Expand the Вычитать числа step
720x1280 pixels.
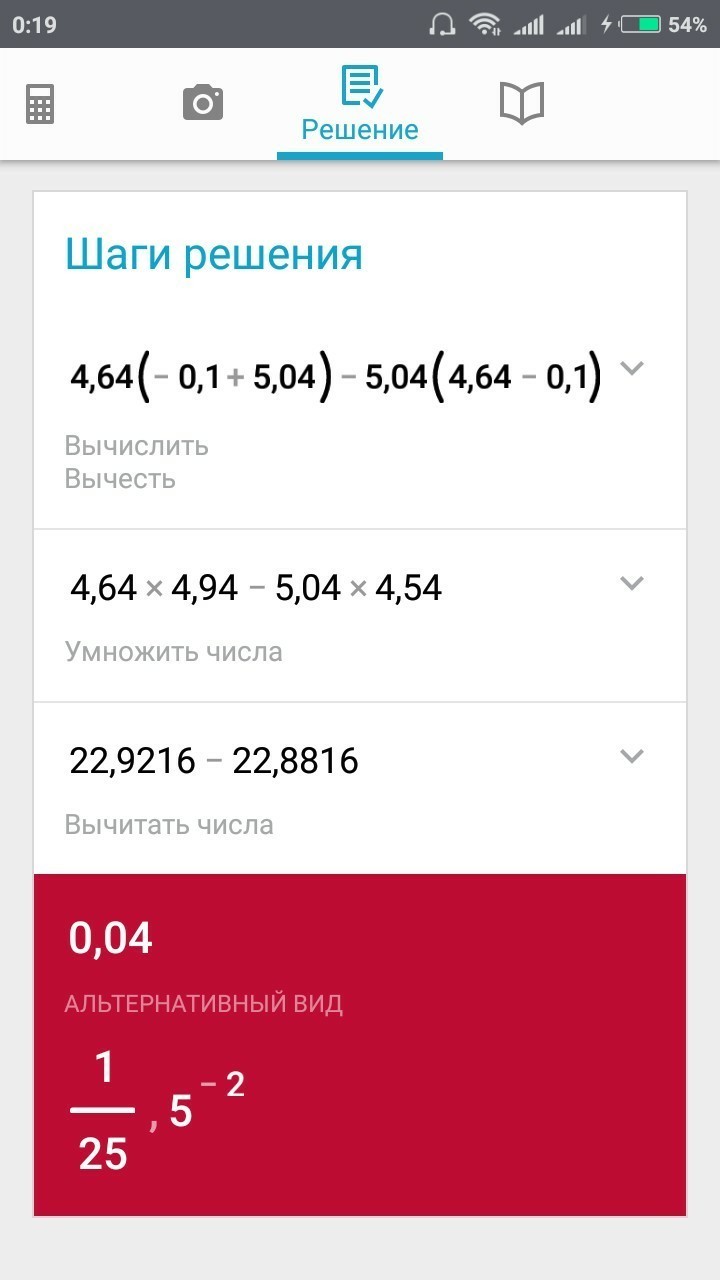coord(631,756)
